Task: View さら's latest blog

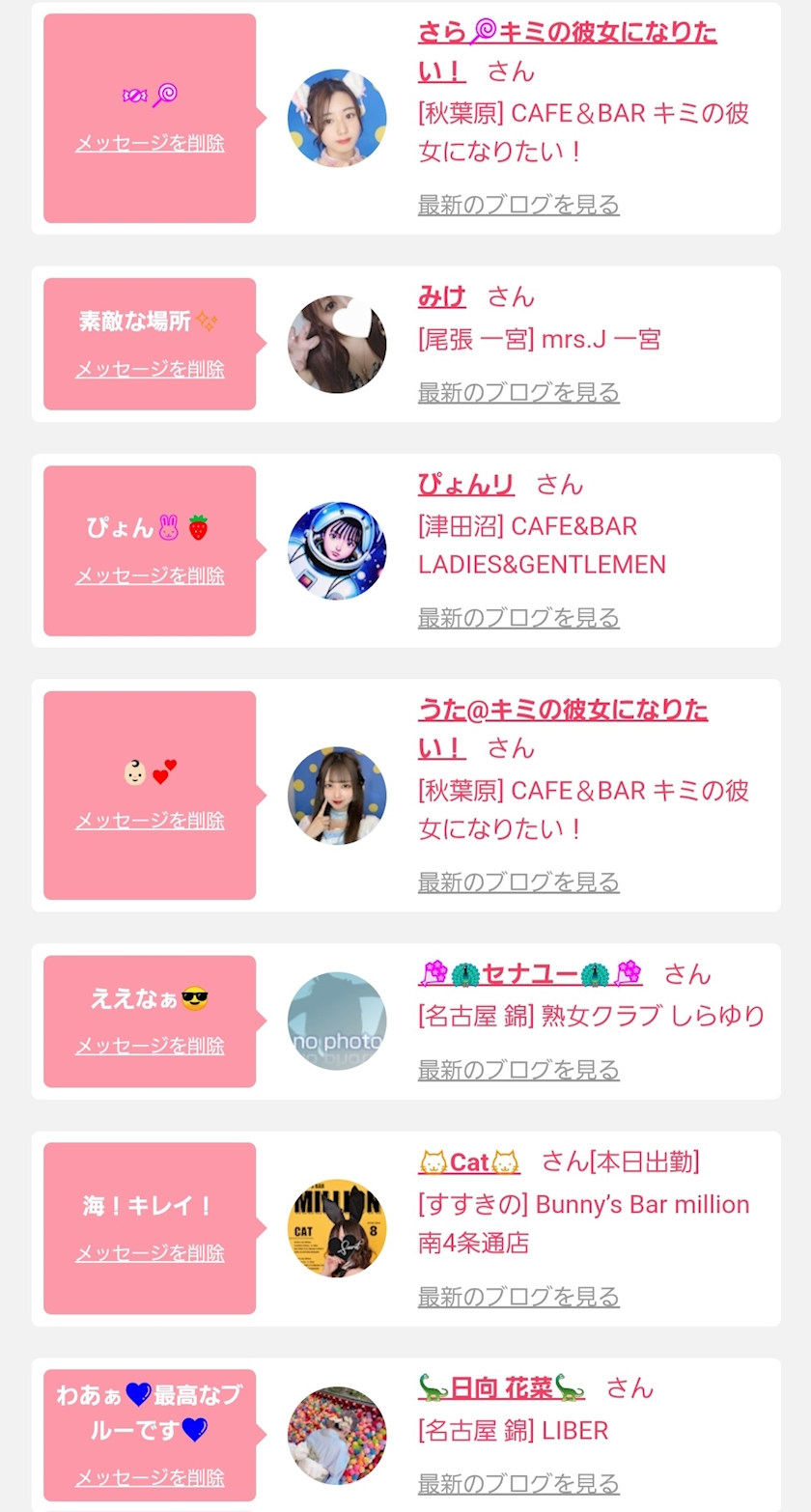Action: coord(518,205)
